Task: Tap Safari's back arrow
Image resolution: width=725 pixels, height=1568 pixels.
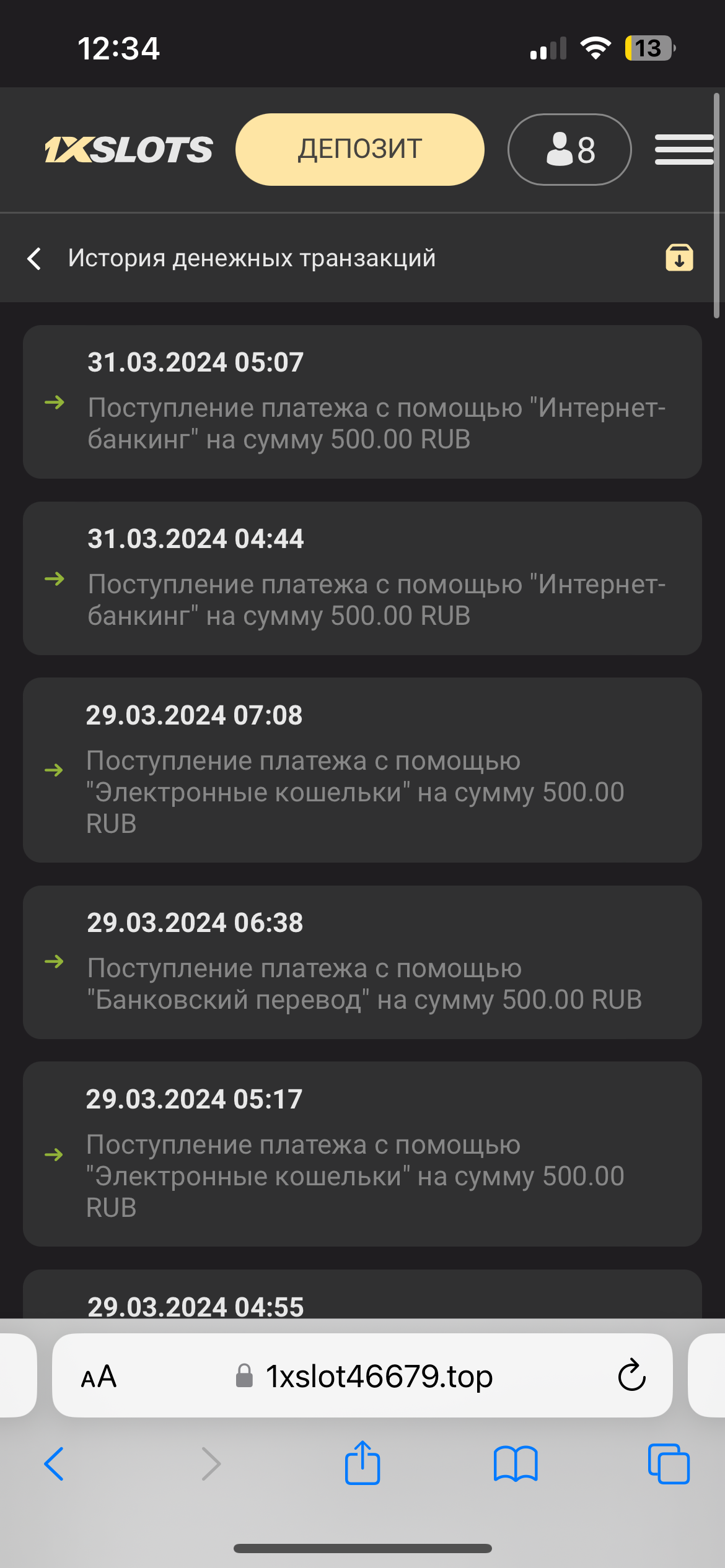Action: coord(54,1465)
